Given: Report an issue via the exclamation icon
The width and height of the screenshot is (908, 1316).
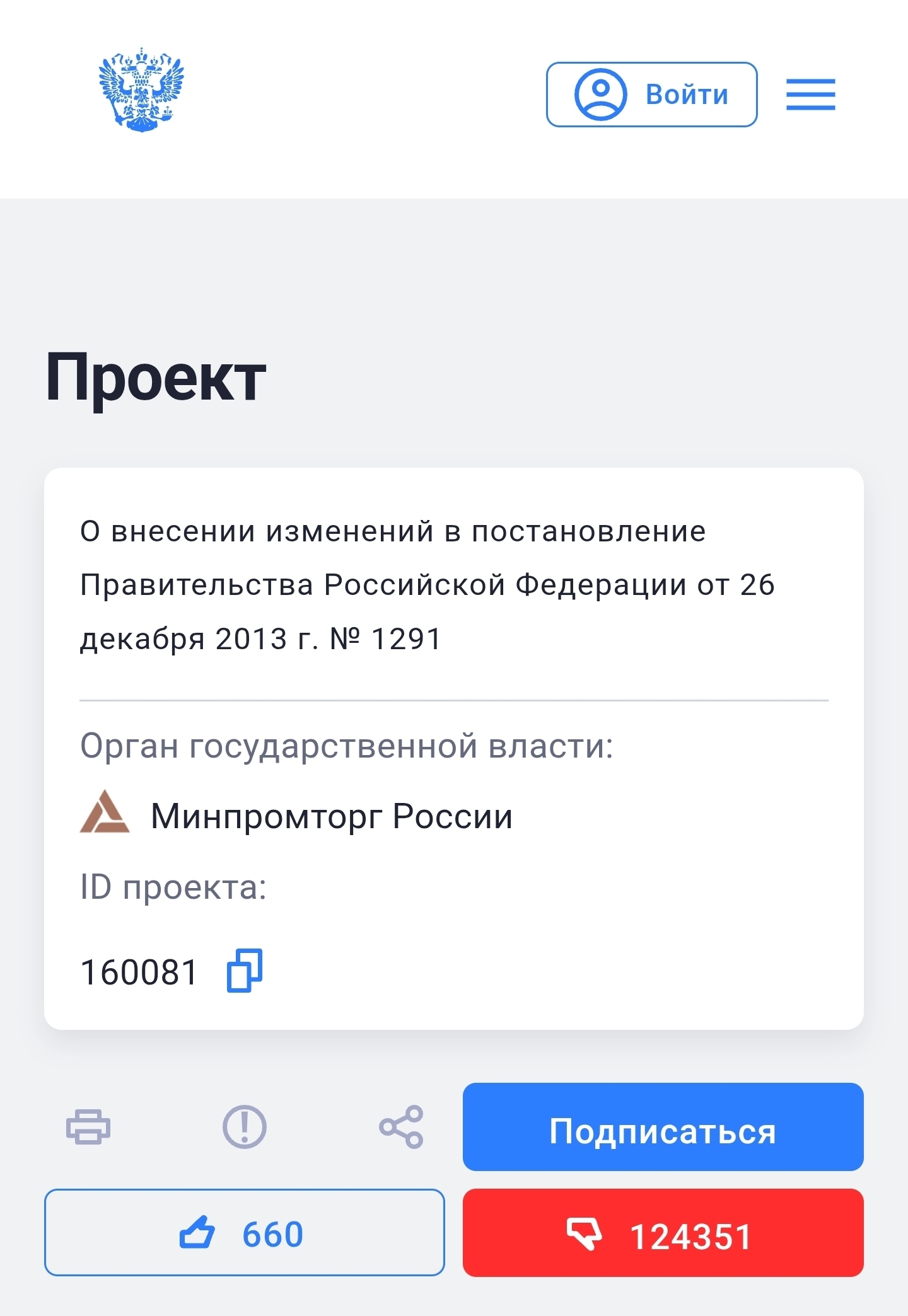Looking at the screenshot, I should point(245,1127).
